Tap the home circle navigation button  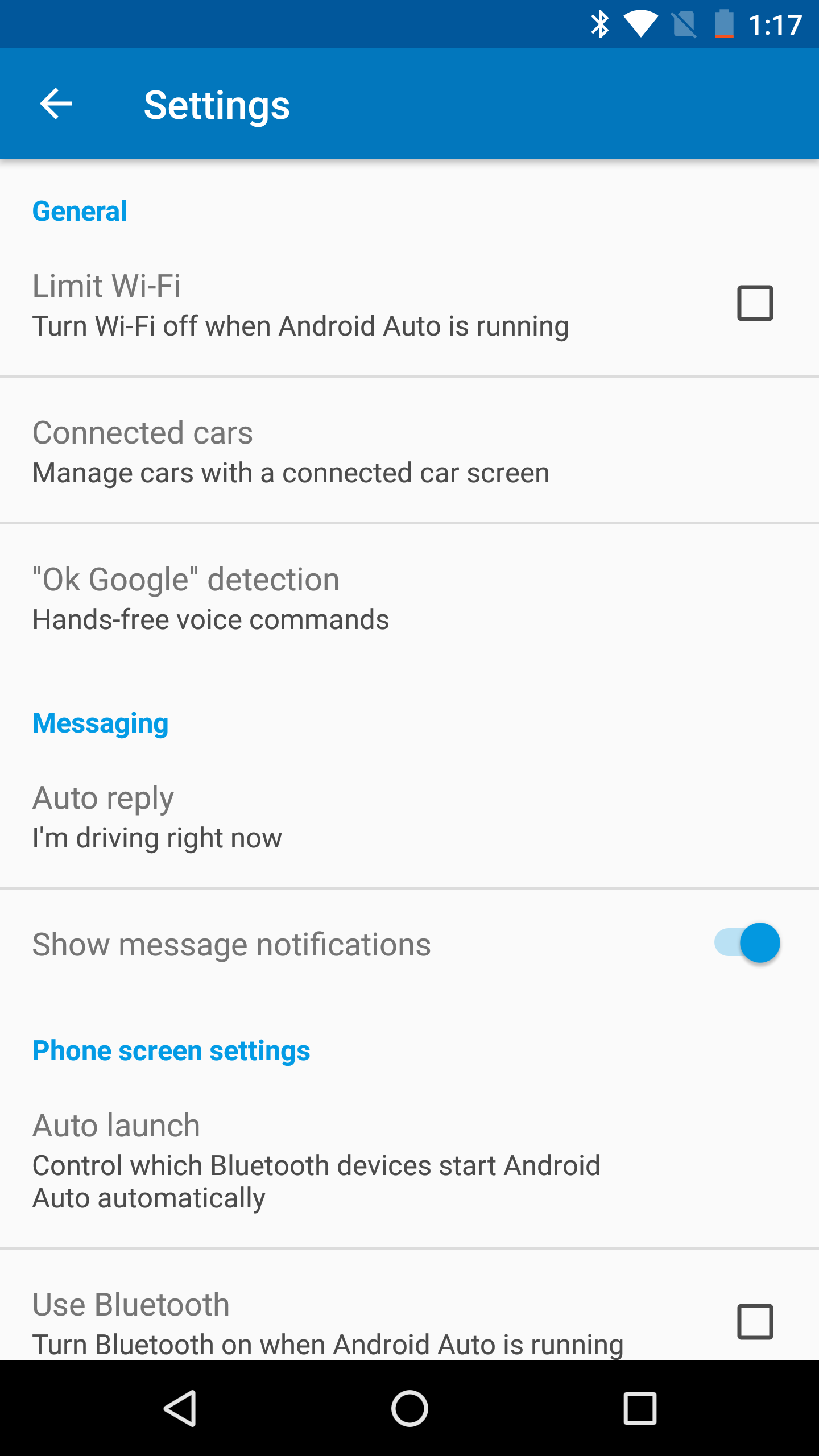(409, 1408)
